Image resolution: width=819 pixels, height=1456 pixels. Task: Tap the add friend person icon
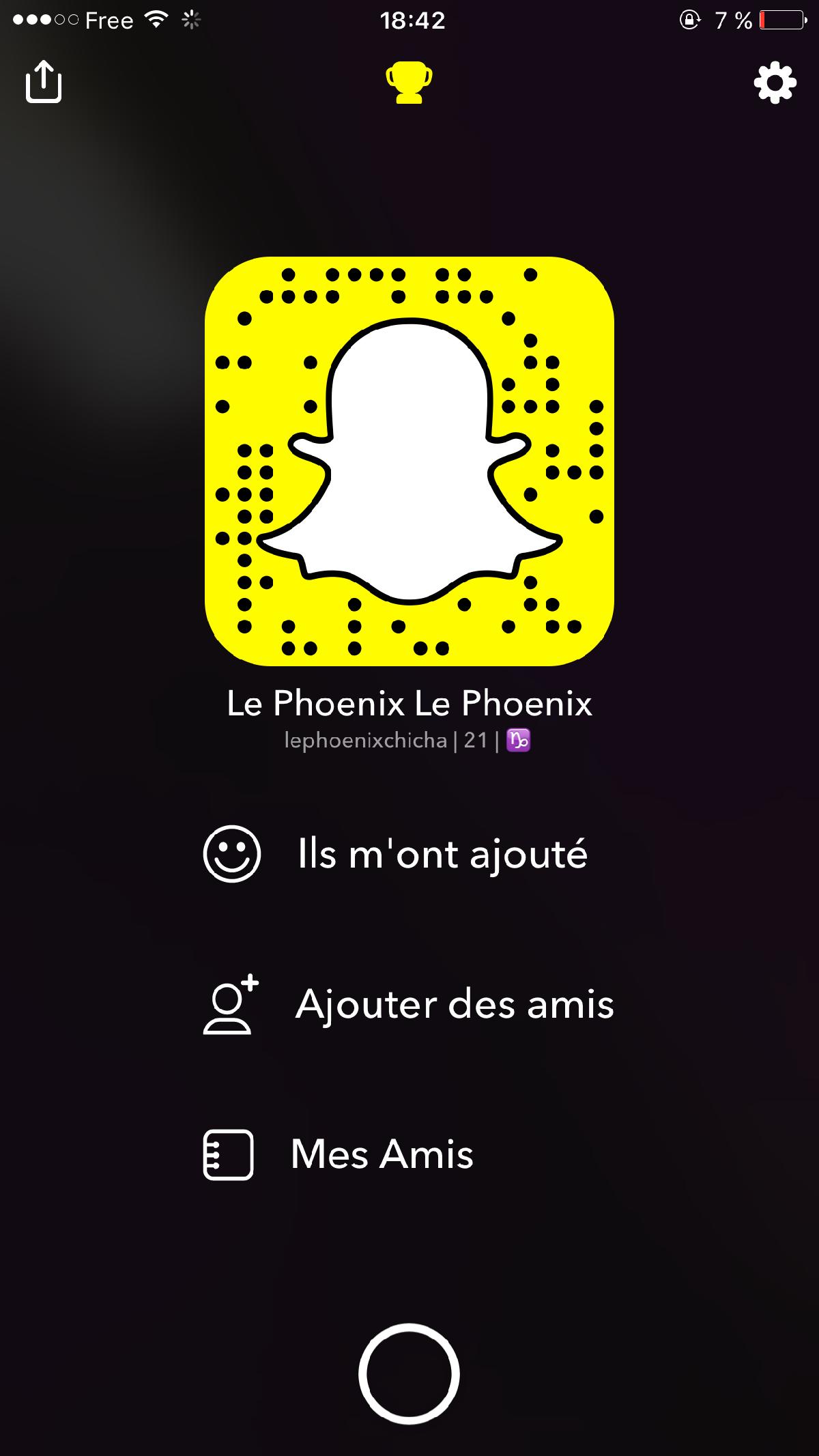click(233, 1005)
